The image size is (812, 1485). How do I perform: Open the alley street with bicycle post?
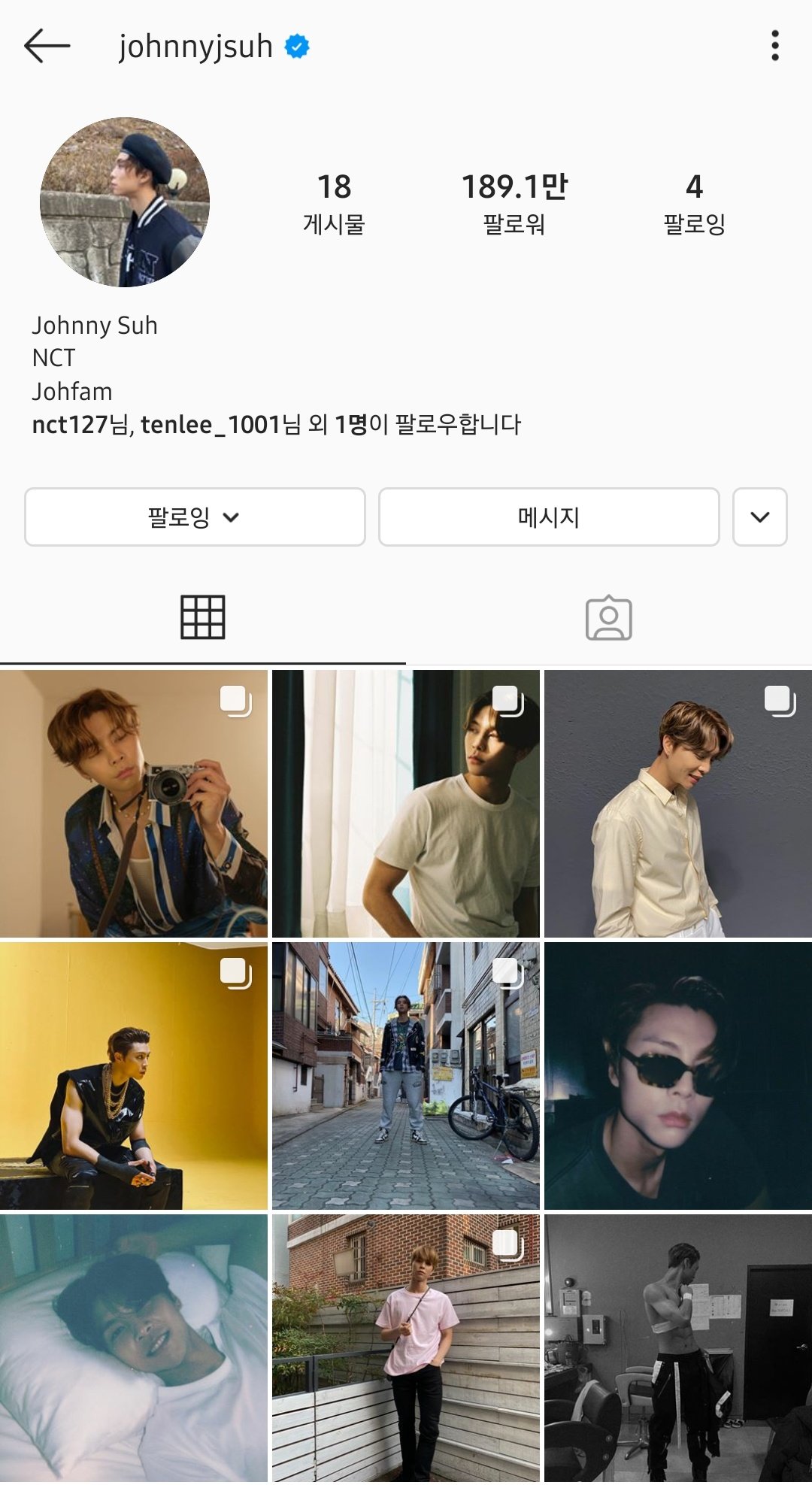pos(406,1076)
